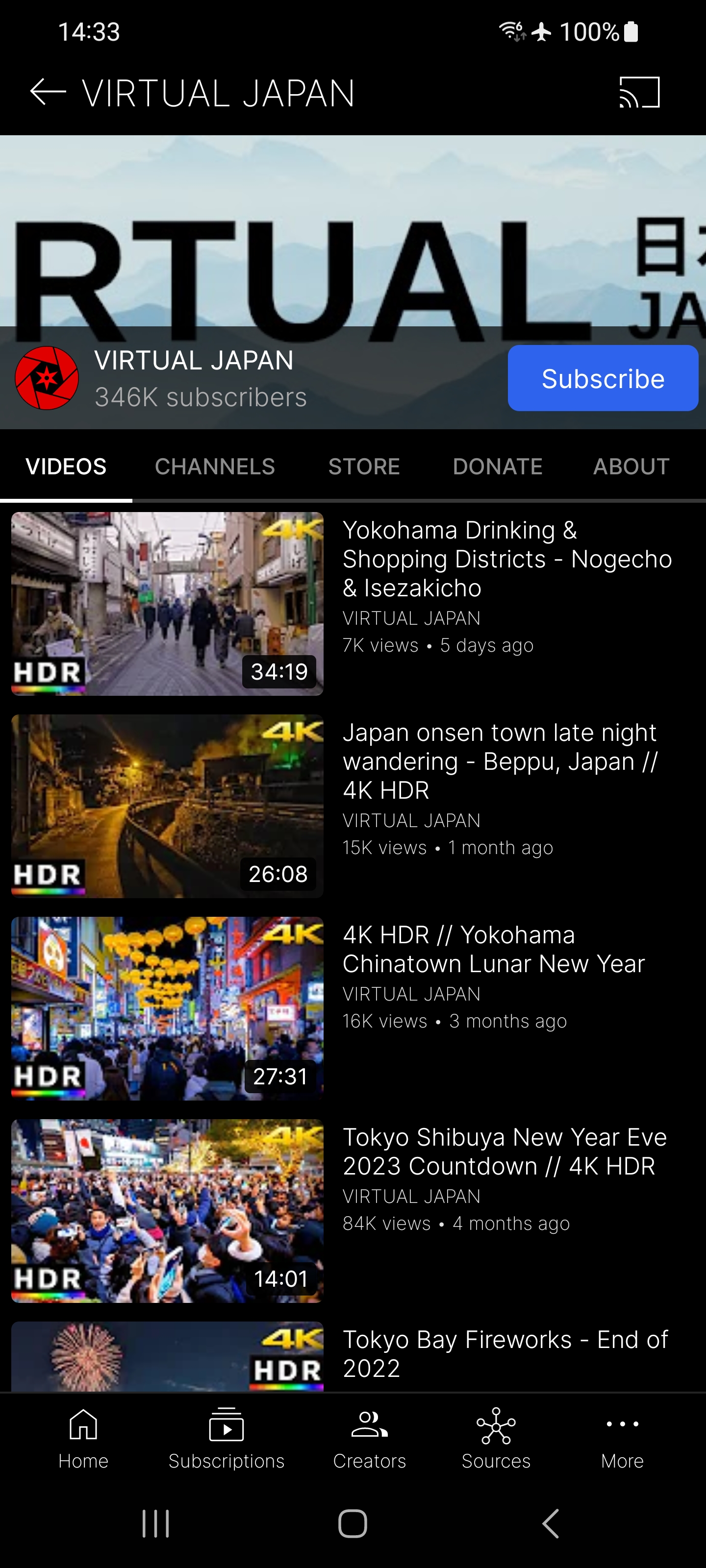Switch to the STORE tab
Image resolution: width=706 pixels, height=1568 pixels.
364,466
